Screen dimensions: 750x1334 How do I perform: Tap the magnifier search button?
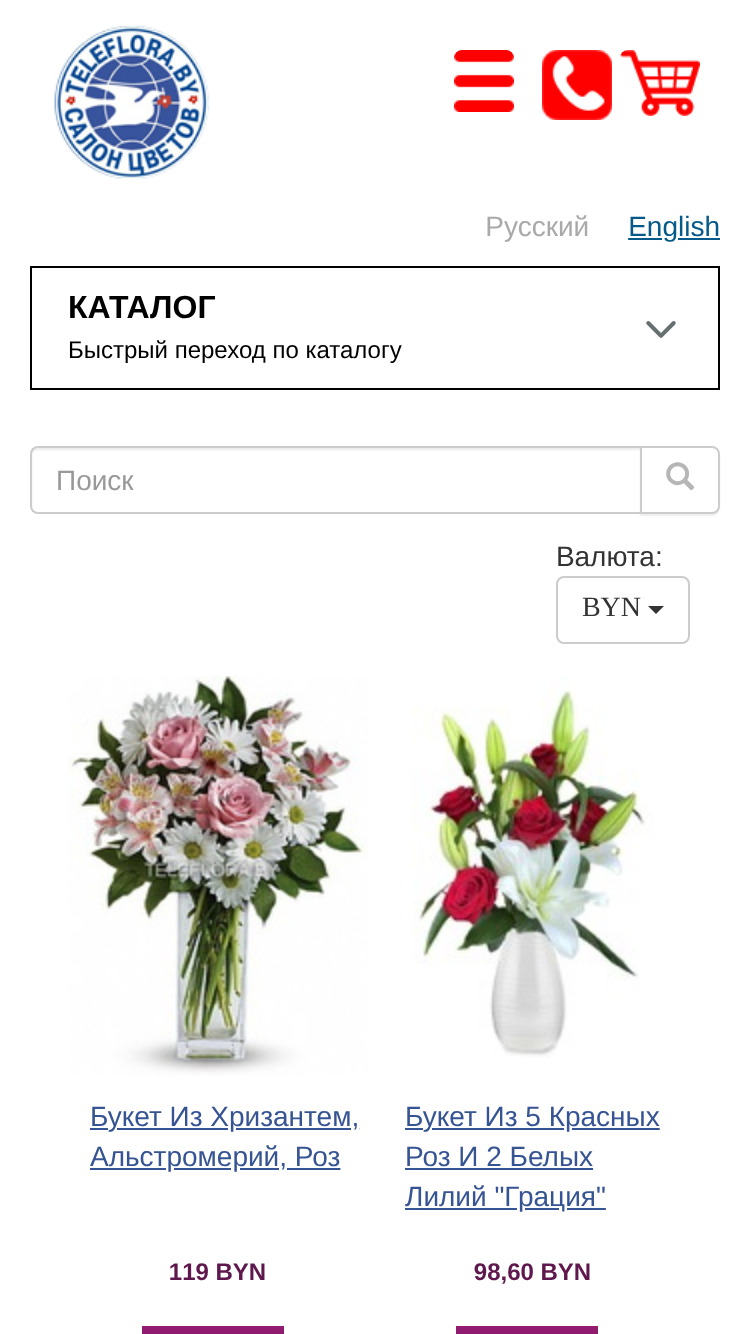680,480
